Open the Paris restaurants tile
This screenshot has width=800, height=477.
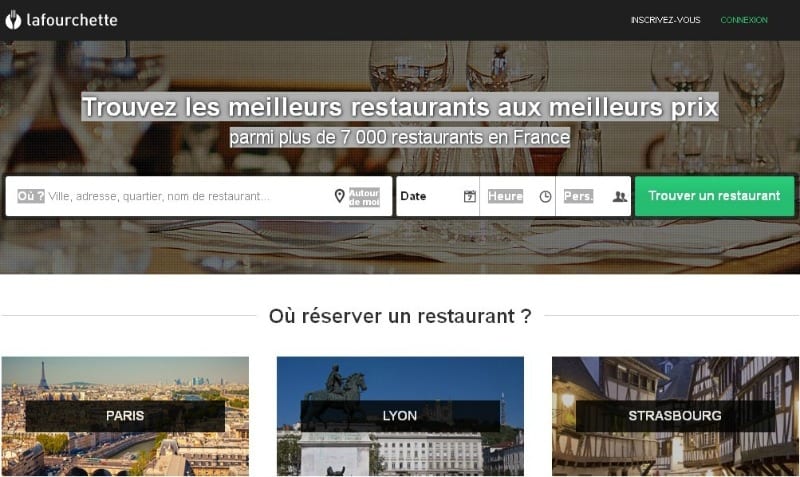tap(125, 415)
